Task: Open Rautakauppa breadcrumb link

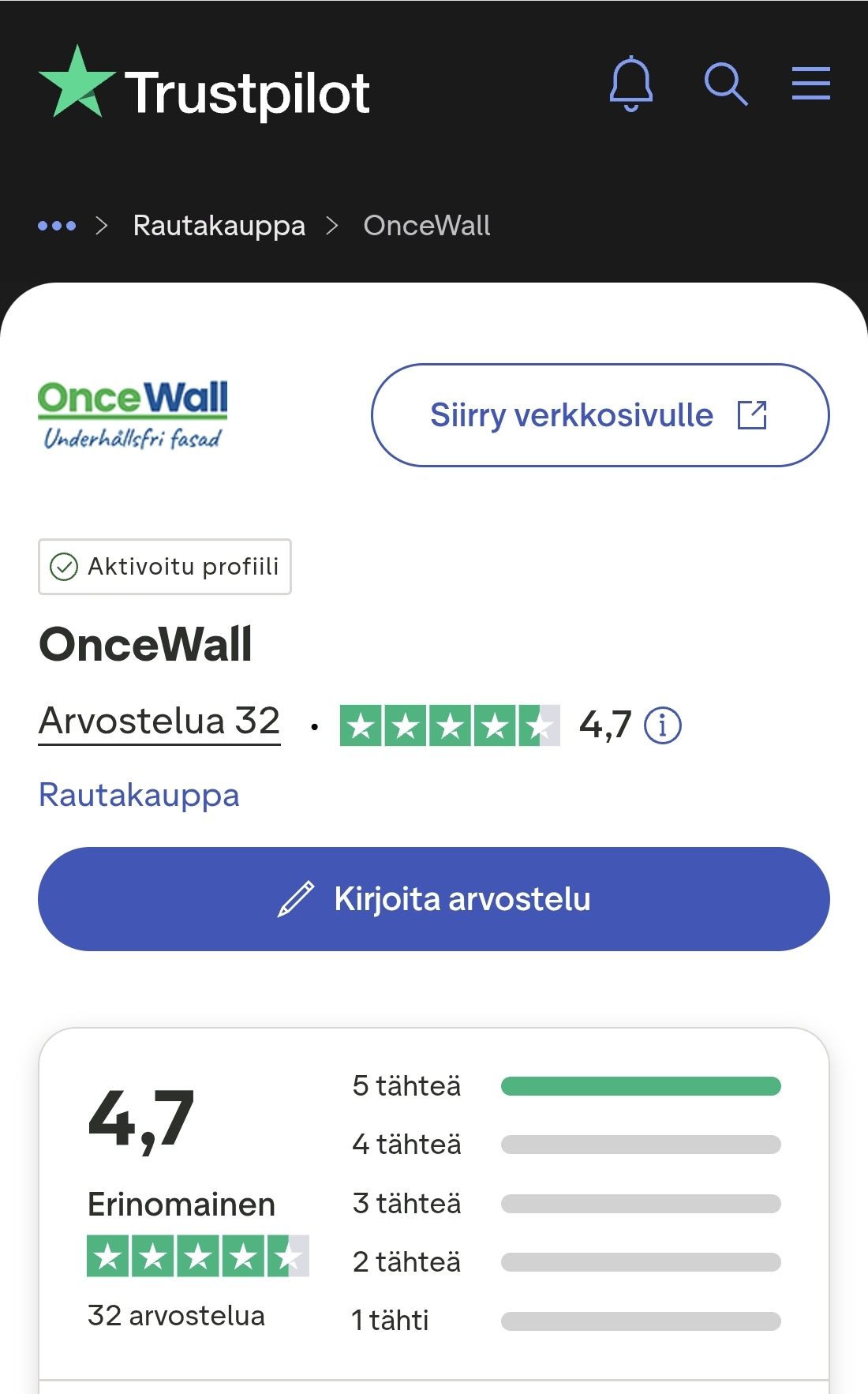Action: coord(219,226)
